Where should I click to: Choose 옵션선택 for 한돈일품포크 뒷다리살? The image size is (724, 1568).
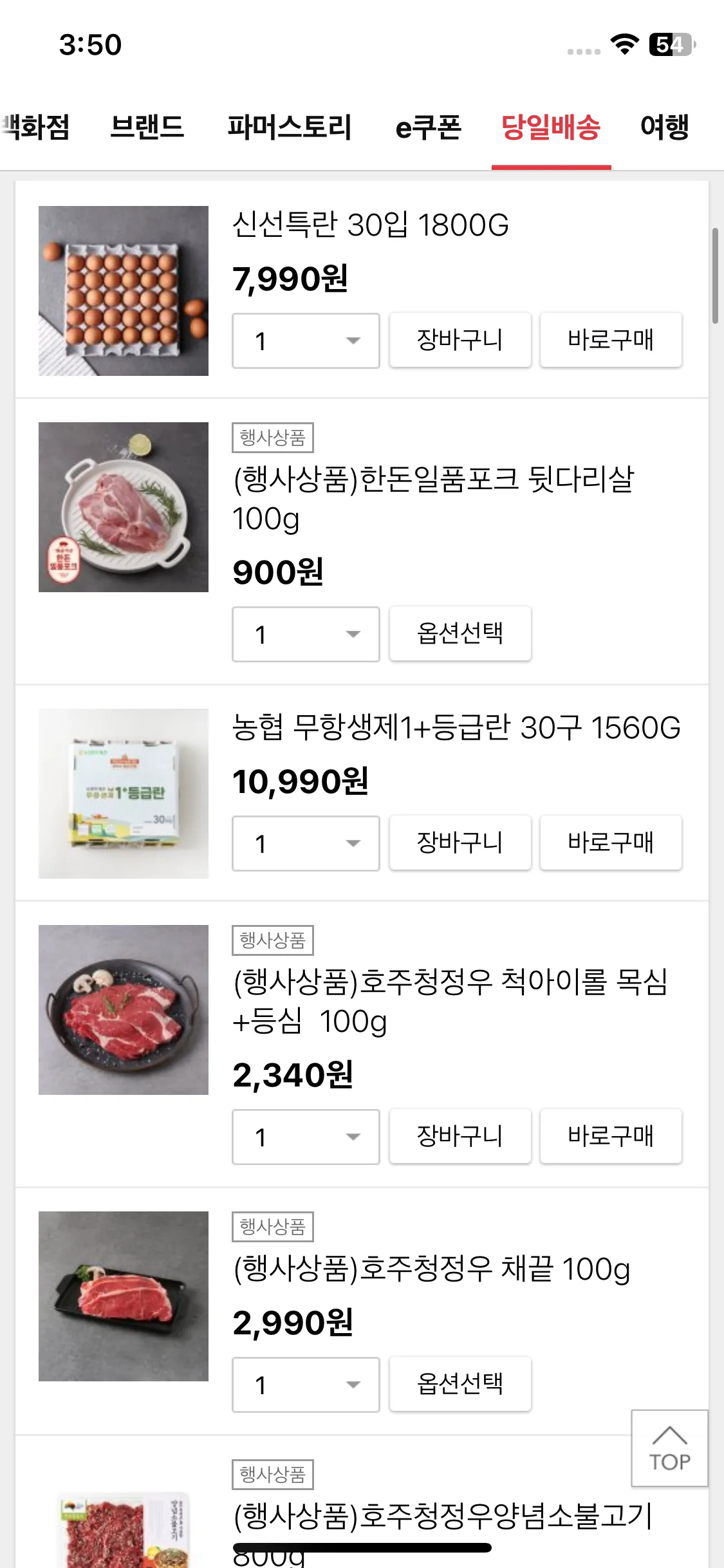(x=460, y=633)
